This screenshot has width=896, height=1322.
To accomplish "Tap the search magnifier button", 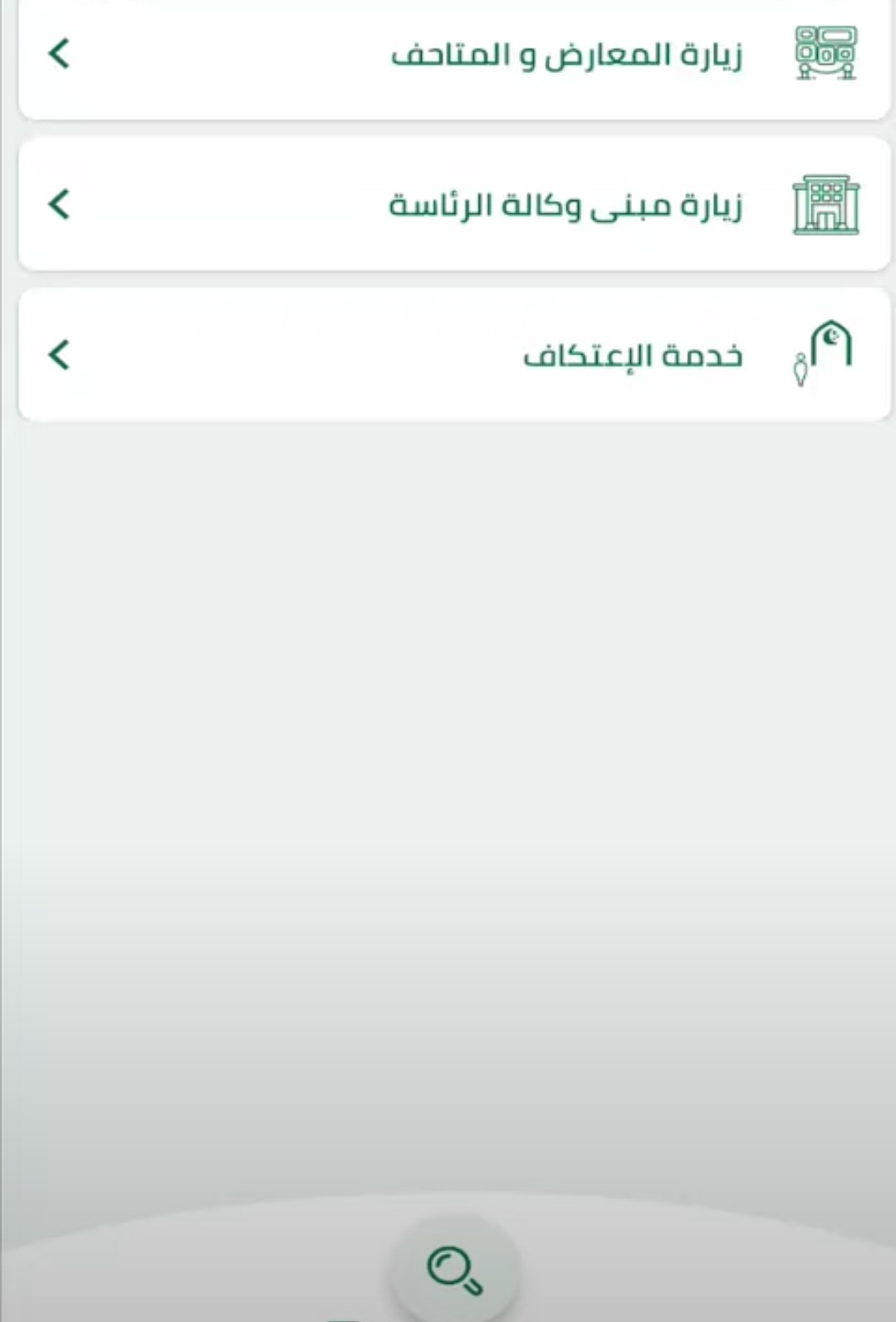I will click(454, 1270).
